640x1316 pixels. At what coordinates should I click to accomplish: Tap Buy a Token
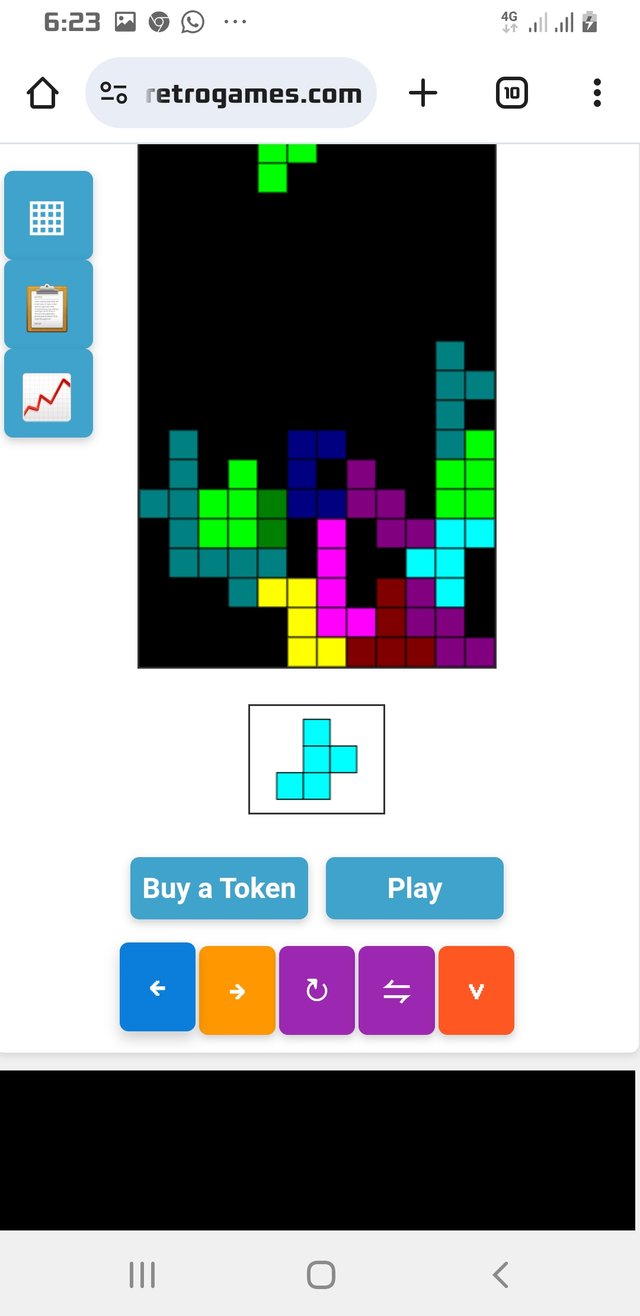click(x=219, y=888)
